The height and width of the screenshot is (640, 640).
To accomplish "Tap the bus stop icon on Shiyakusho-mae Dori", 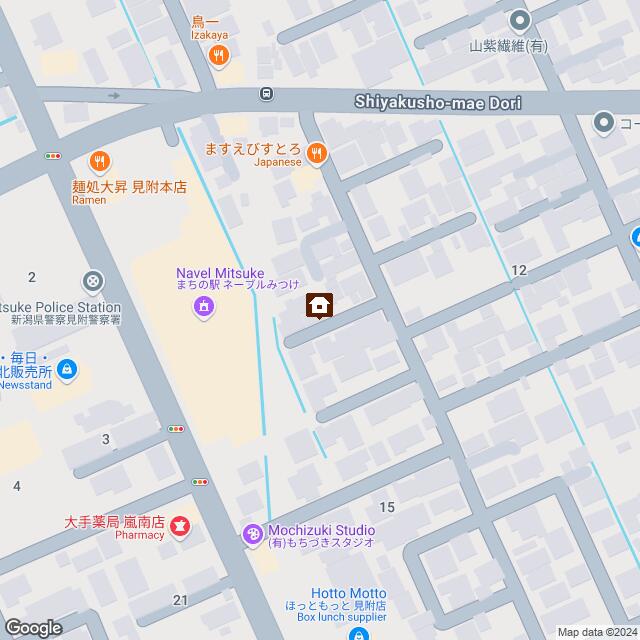I will (x=266, y=94).
